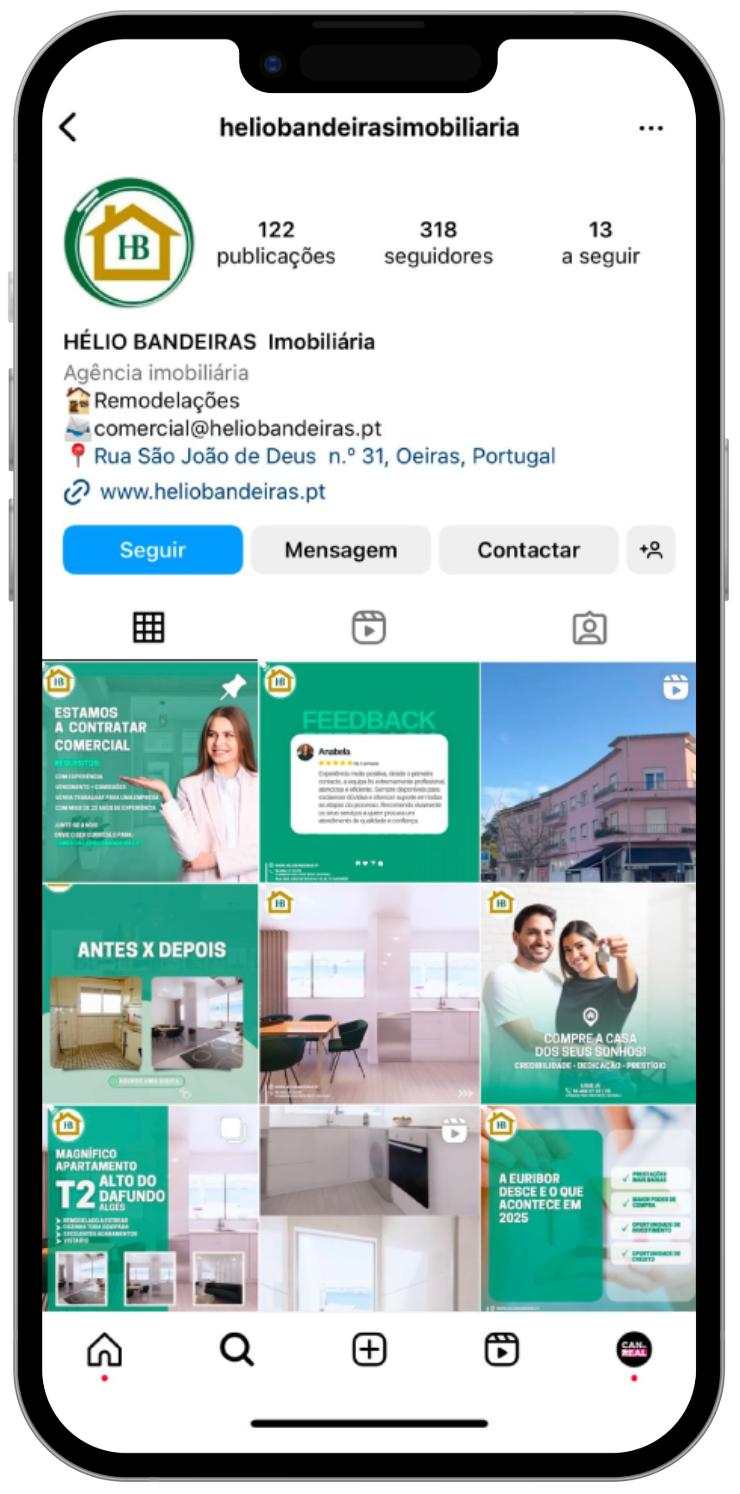The width and height of the screenshot is (740, 1494).
Task: Open the Antes x Depois post
Action: coord(150,994)
